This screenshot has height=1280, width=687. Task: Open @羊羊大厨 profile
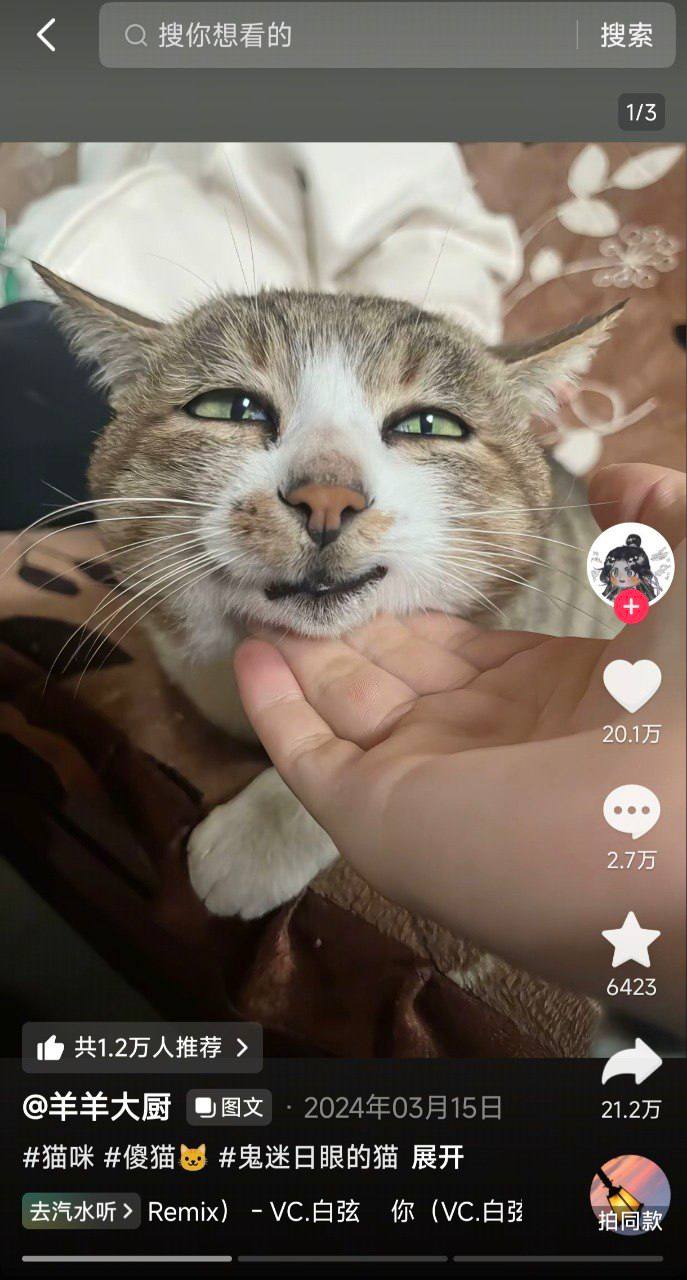pos(97,1107)
